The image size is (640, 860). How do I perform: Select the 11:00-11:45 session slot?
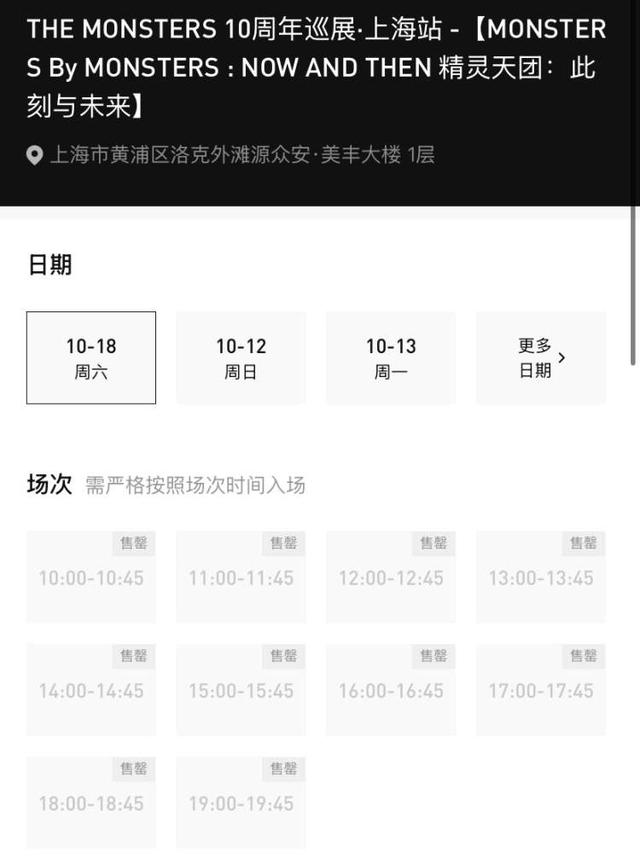click(x=241, y=577)
